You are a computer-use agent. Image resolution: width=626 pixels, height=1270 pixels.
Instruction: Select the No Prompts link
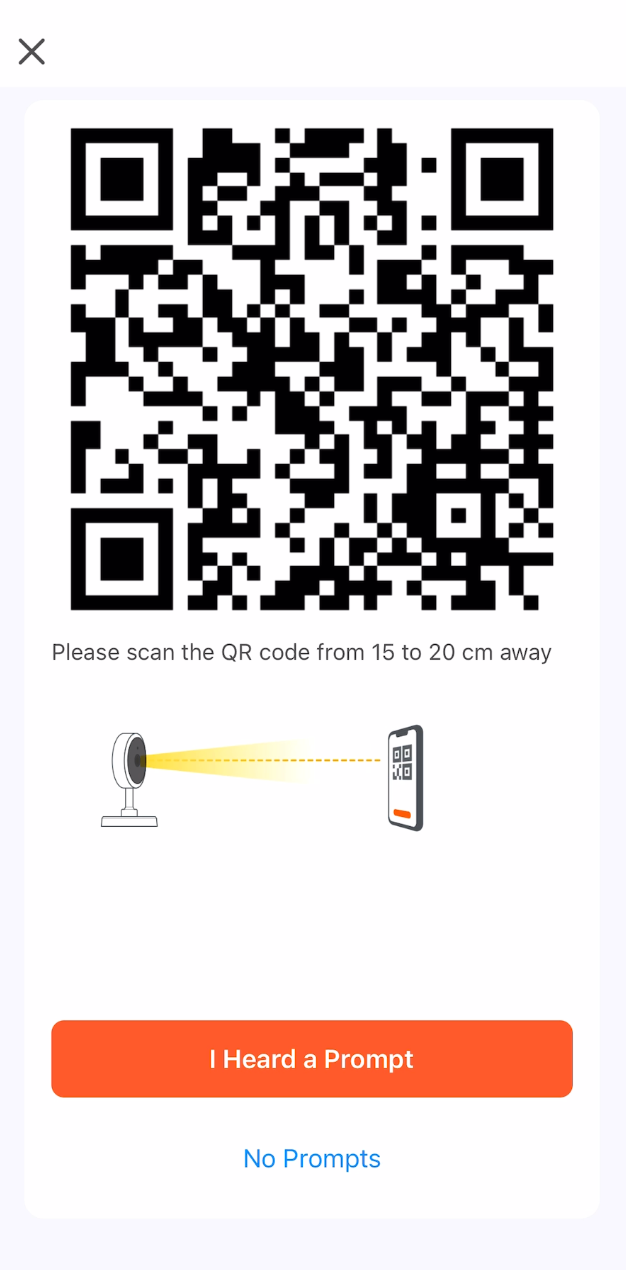(312, 1158)
